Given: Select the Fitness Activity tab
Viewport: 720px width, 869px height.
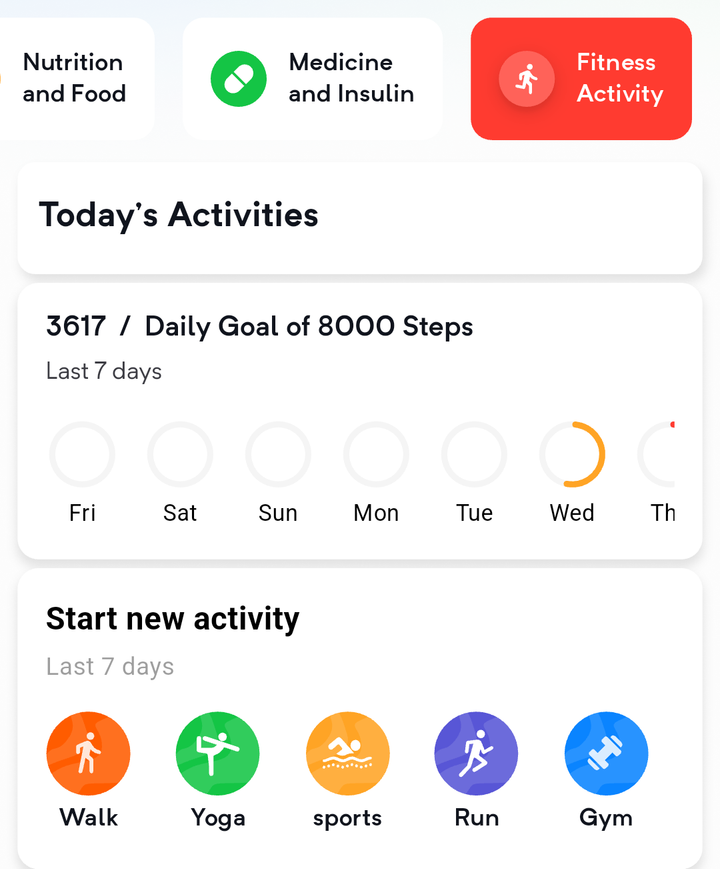Looking at the screenshot, I should (580, 78).
